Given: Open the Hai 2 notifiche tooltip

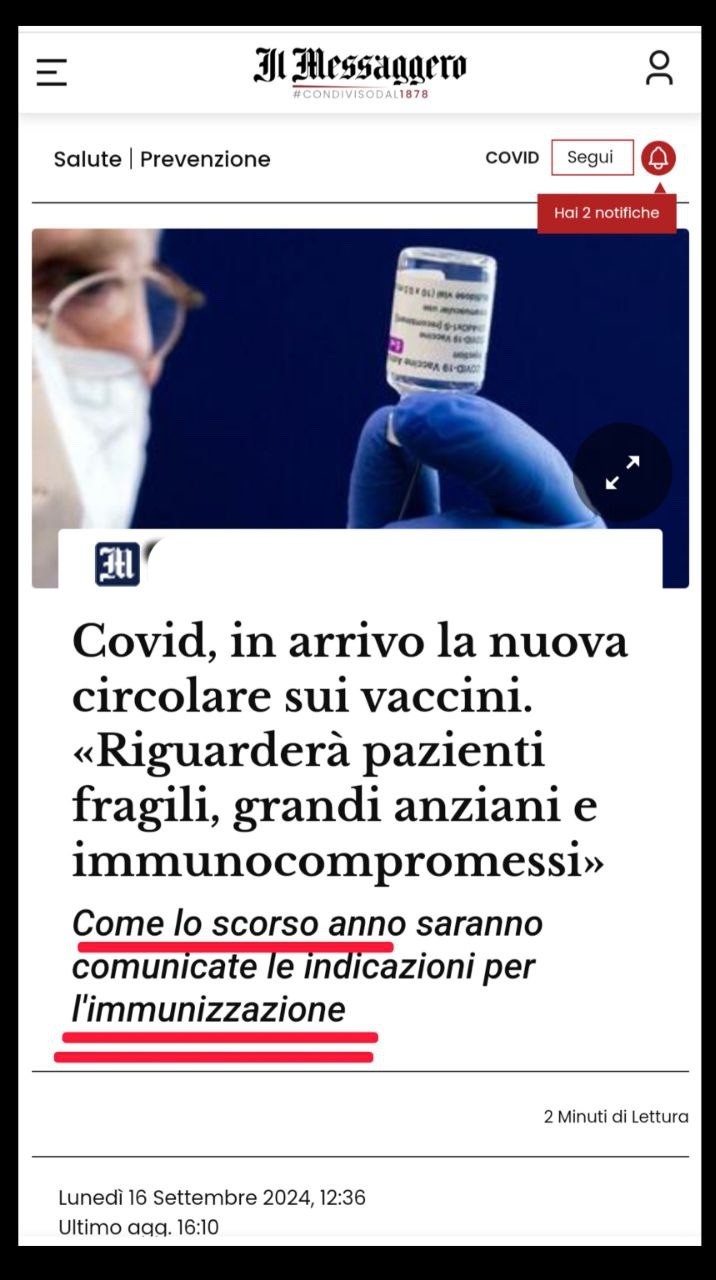Looking at the screenshot, I should coord(606,213).
